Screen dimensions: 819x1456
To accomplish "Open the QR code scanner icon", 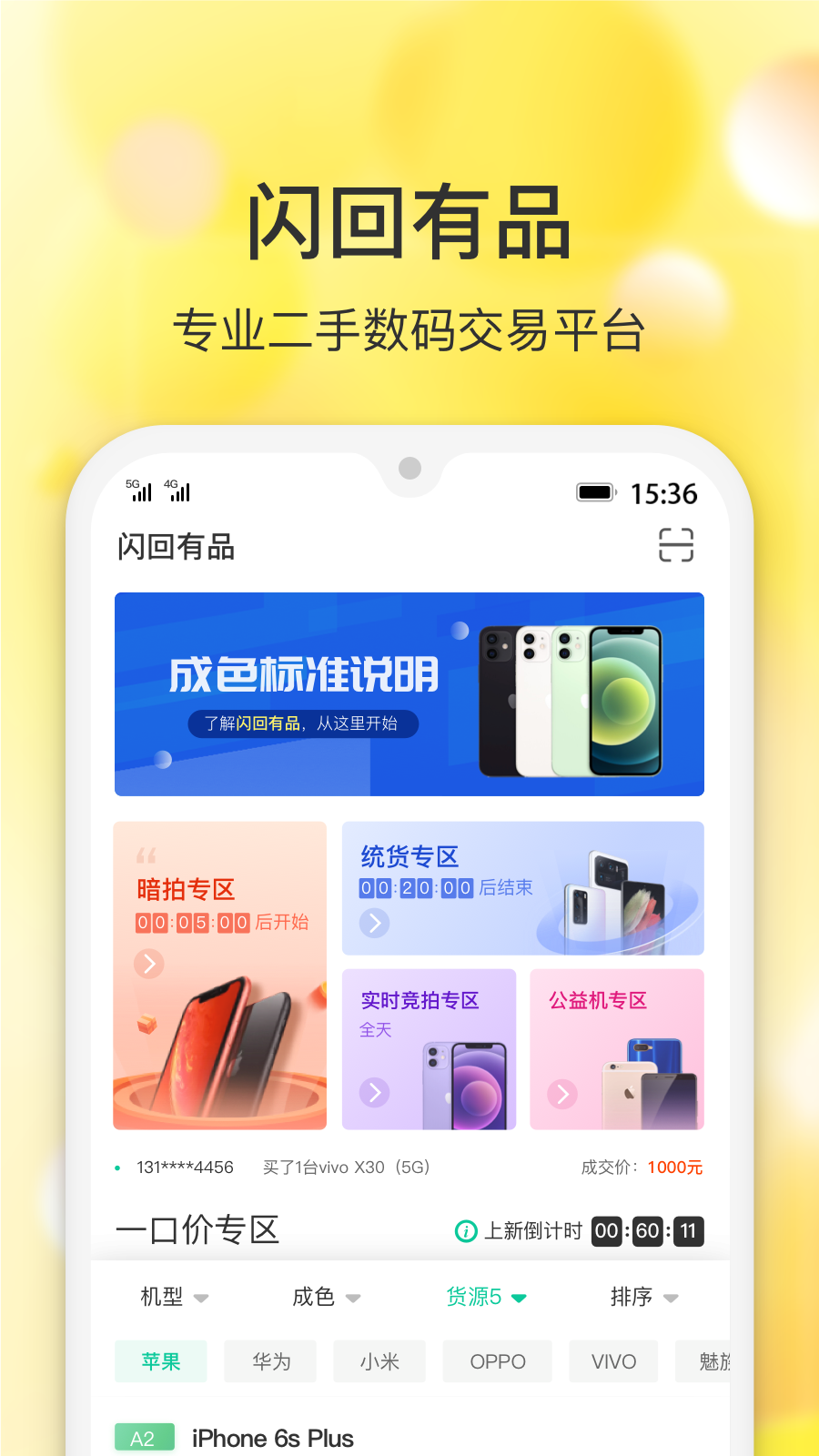I will coord(675,544).
